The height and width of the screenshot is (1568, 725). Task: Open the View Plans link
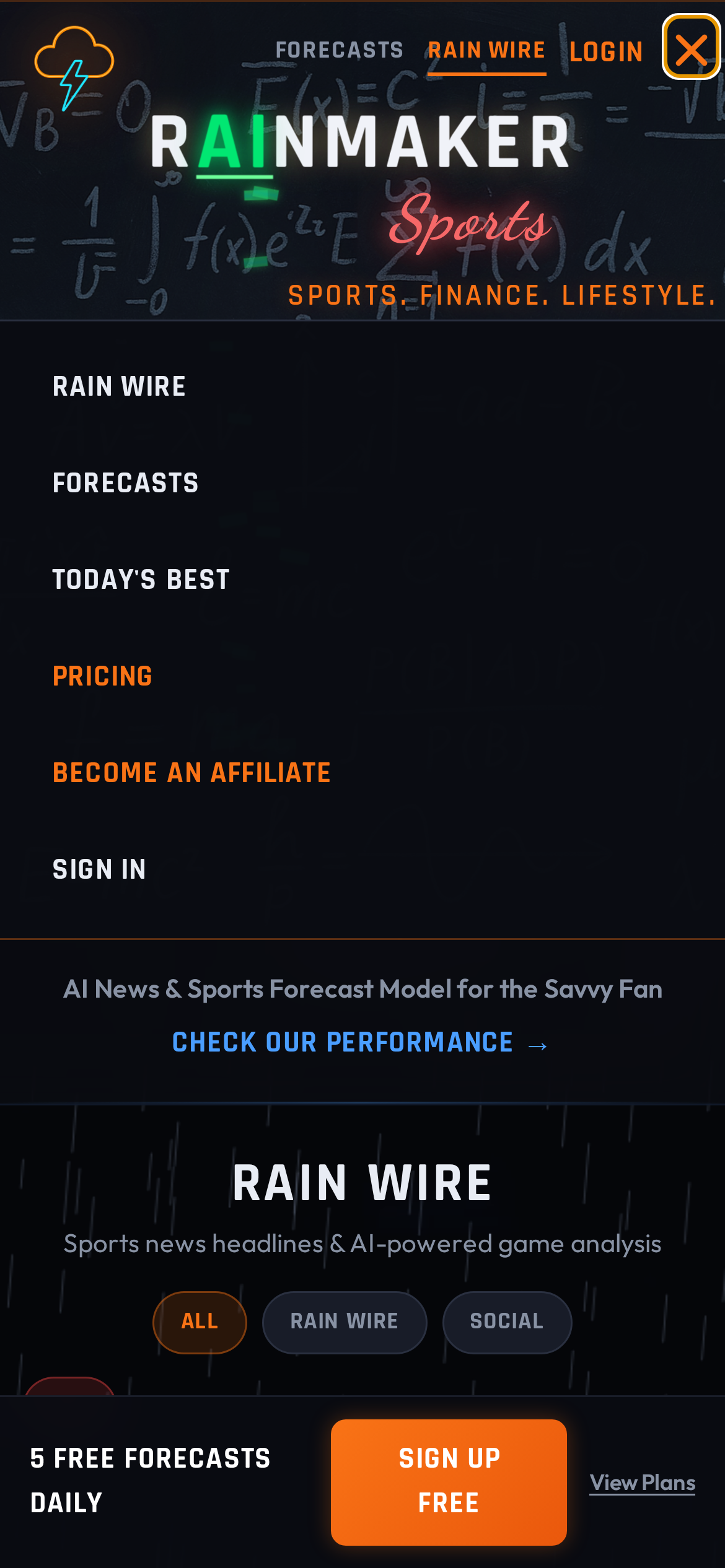(x=642, y=1483)
